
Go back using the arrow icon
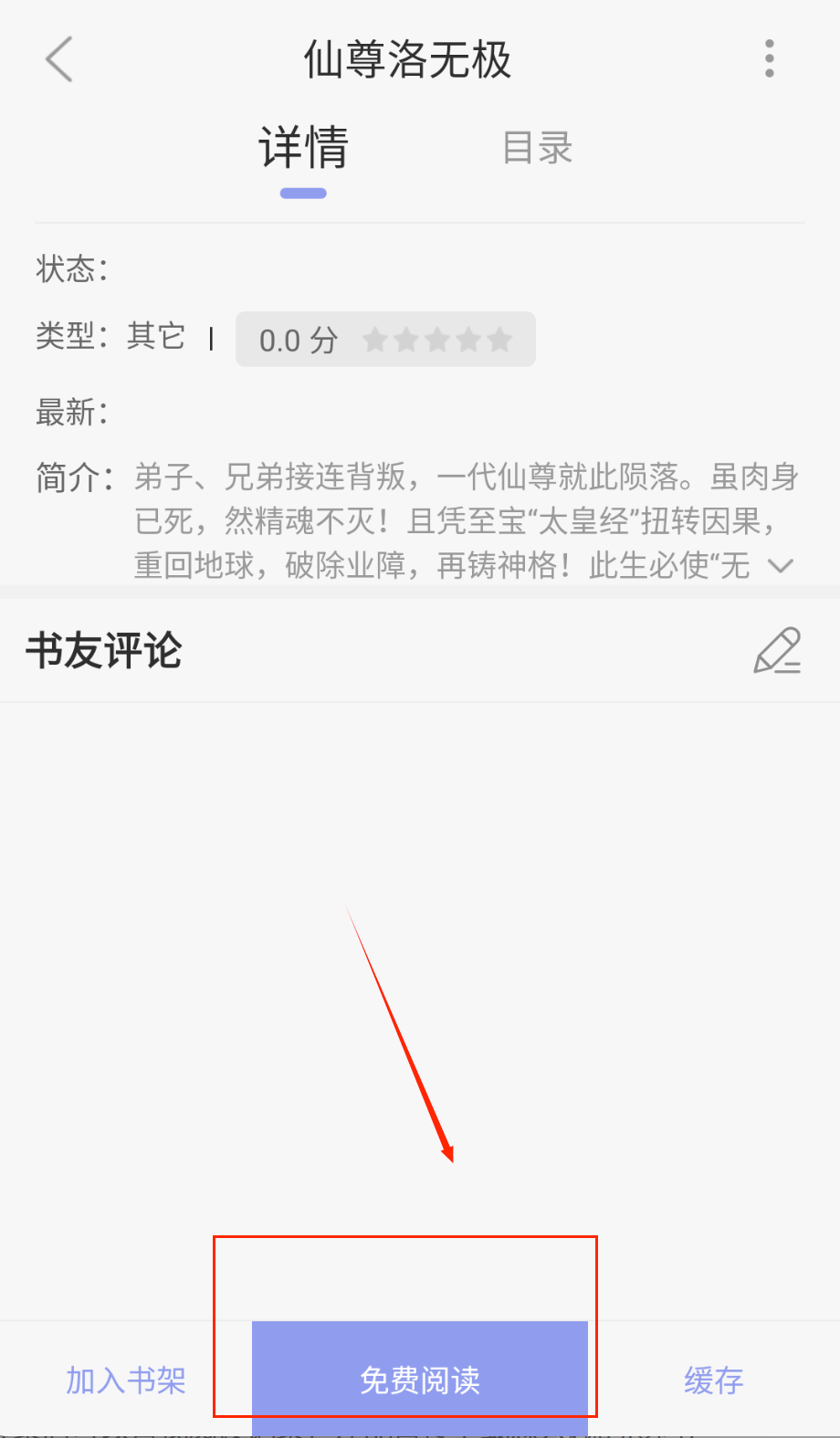(59, 60)
